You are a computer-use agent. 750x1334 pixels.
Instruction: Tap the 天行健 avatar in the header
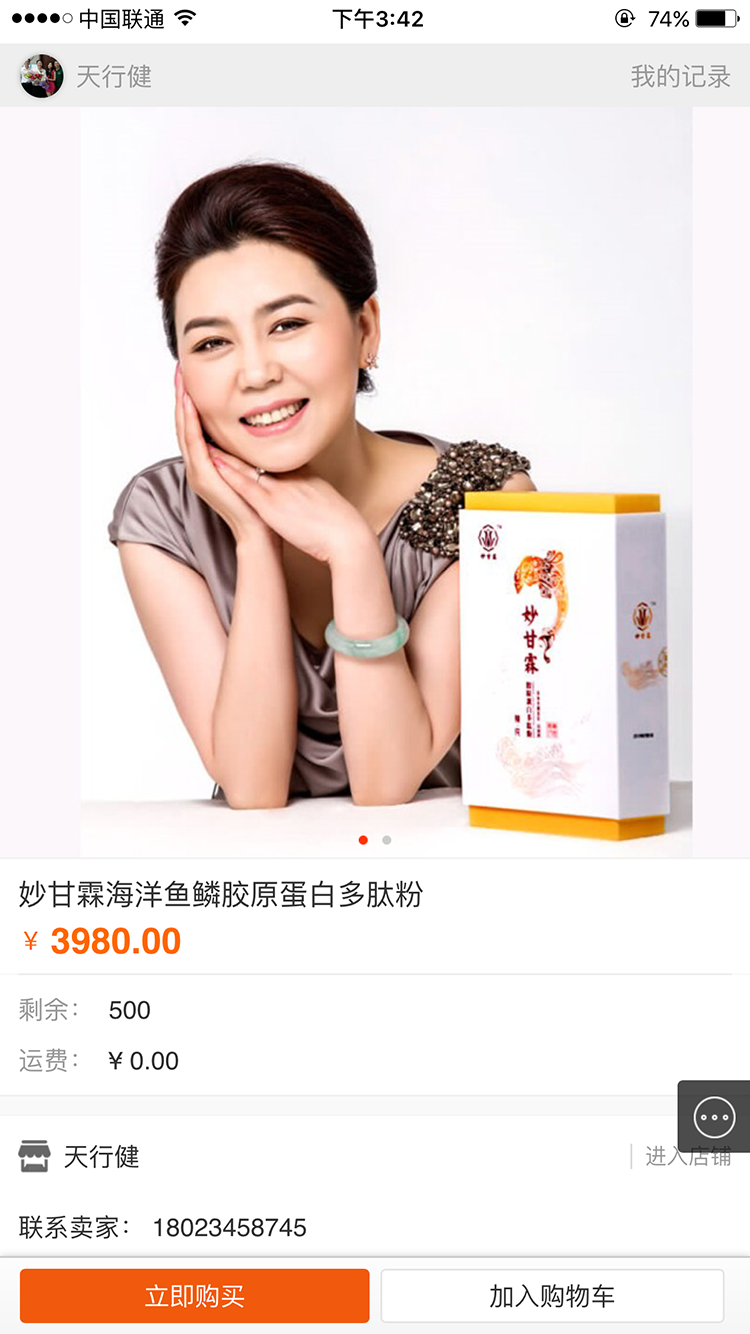42,76
